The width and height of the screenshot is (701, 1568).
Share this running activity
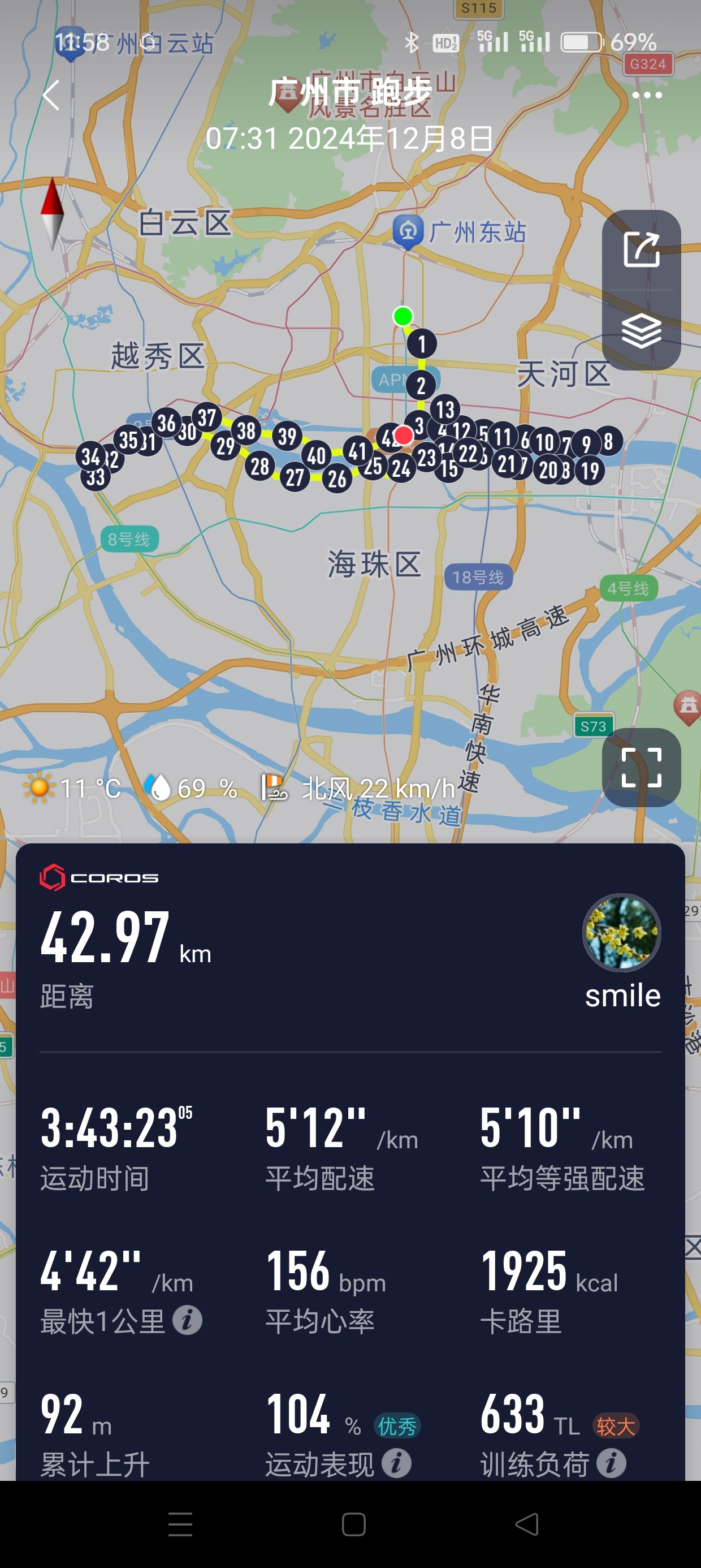click(x=642, y=249)
